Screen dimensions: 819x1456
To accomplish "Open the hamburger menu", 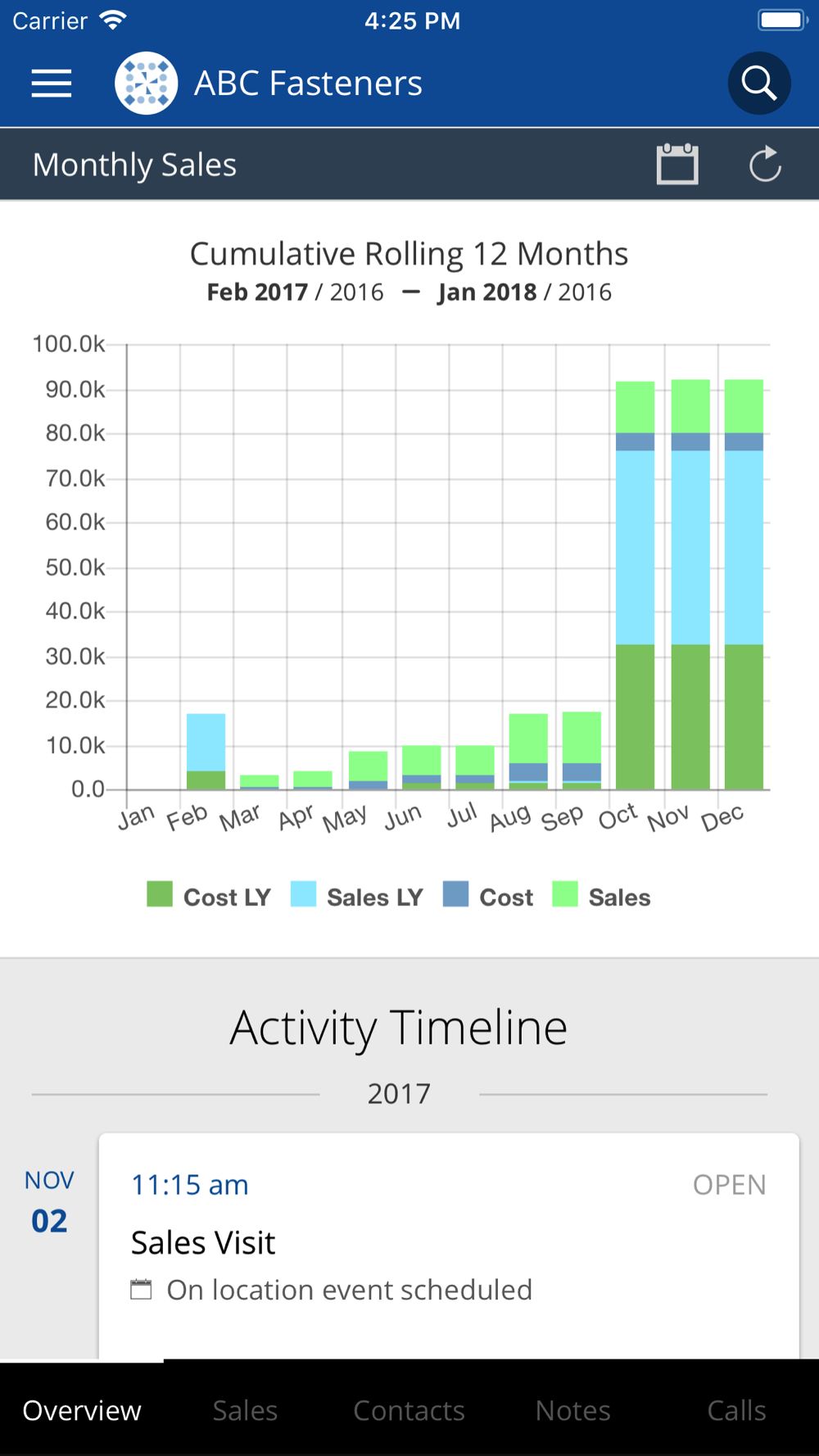I will (x=52, y=84).
